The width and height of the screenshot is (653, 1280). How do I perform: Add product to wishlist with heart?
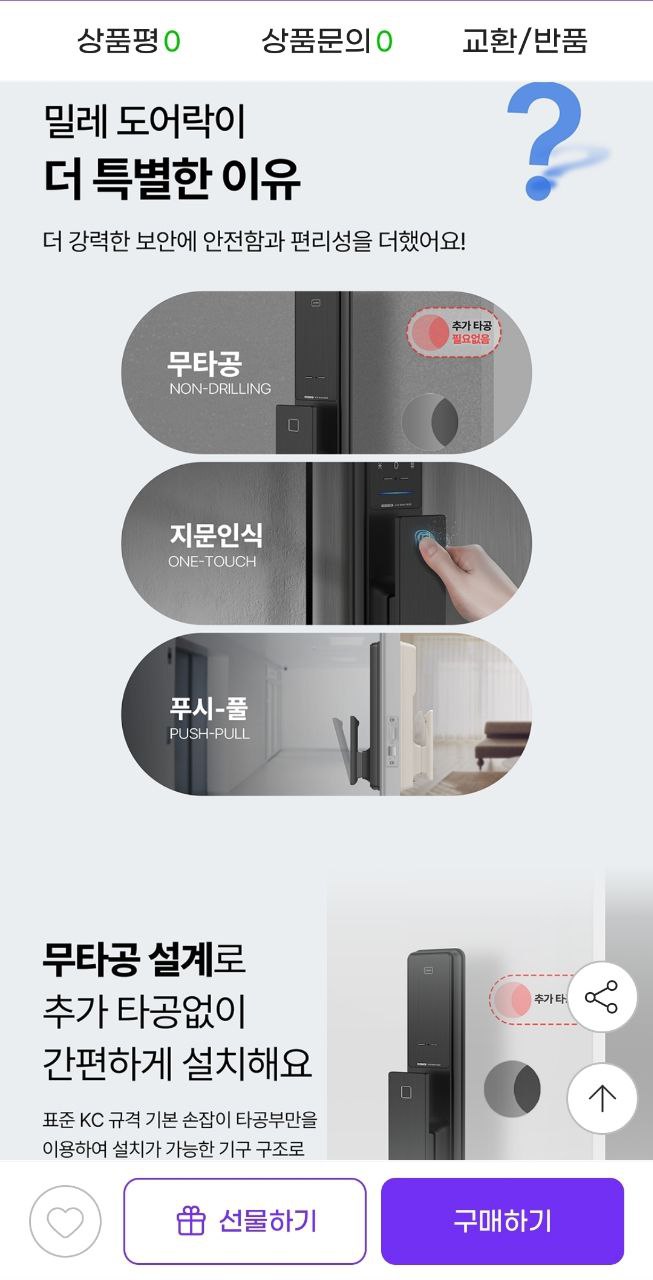click(x=65, y=1221)
